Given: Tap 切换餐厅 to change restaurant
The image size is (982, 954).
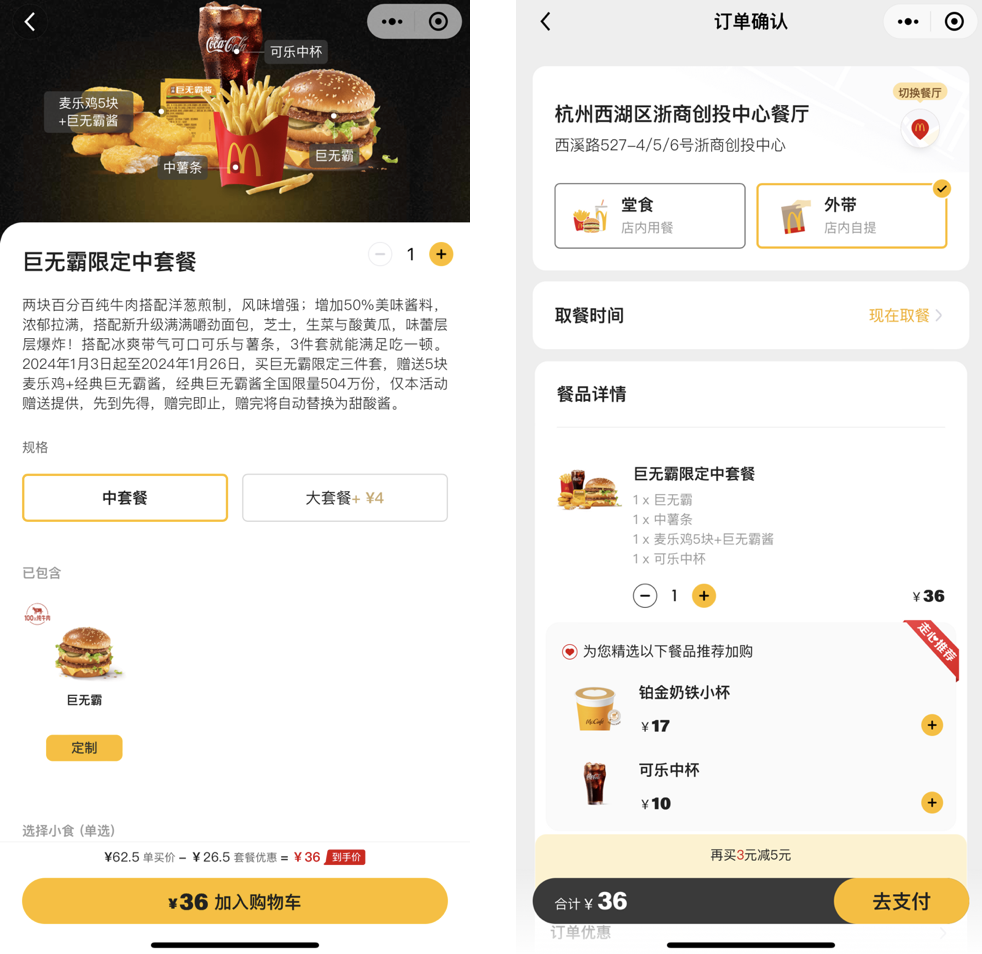Looking at the screenshot, I should [919, 93].
